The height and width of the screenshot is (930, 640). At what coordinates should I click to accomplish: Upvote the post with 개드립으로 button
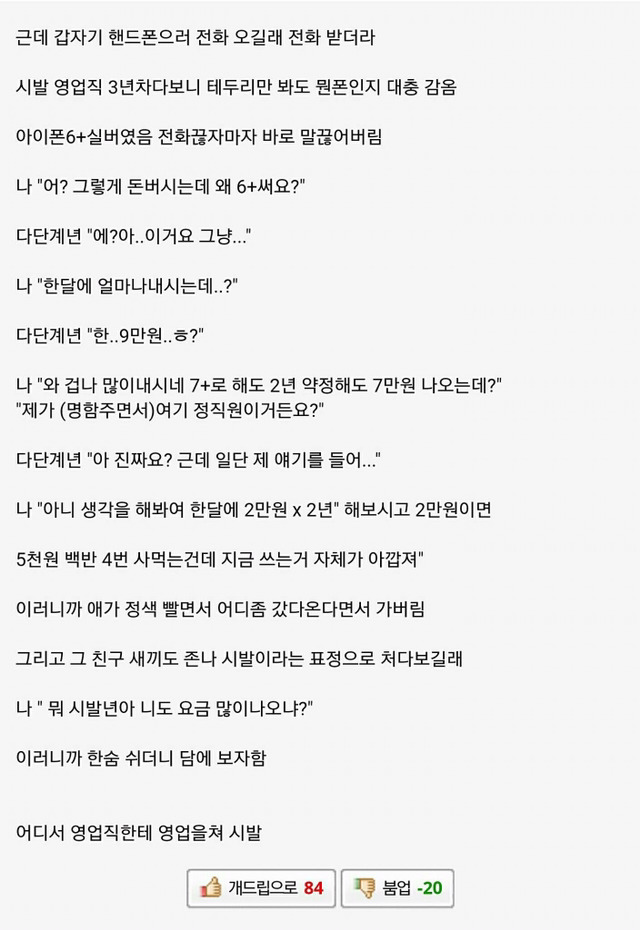pos(261,888)
